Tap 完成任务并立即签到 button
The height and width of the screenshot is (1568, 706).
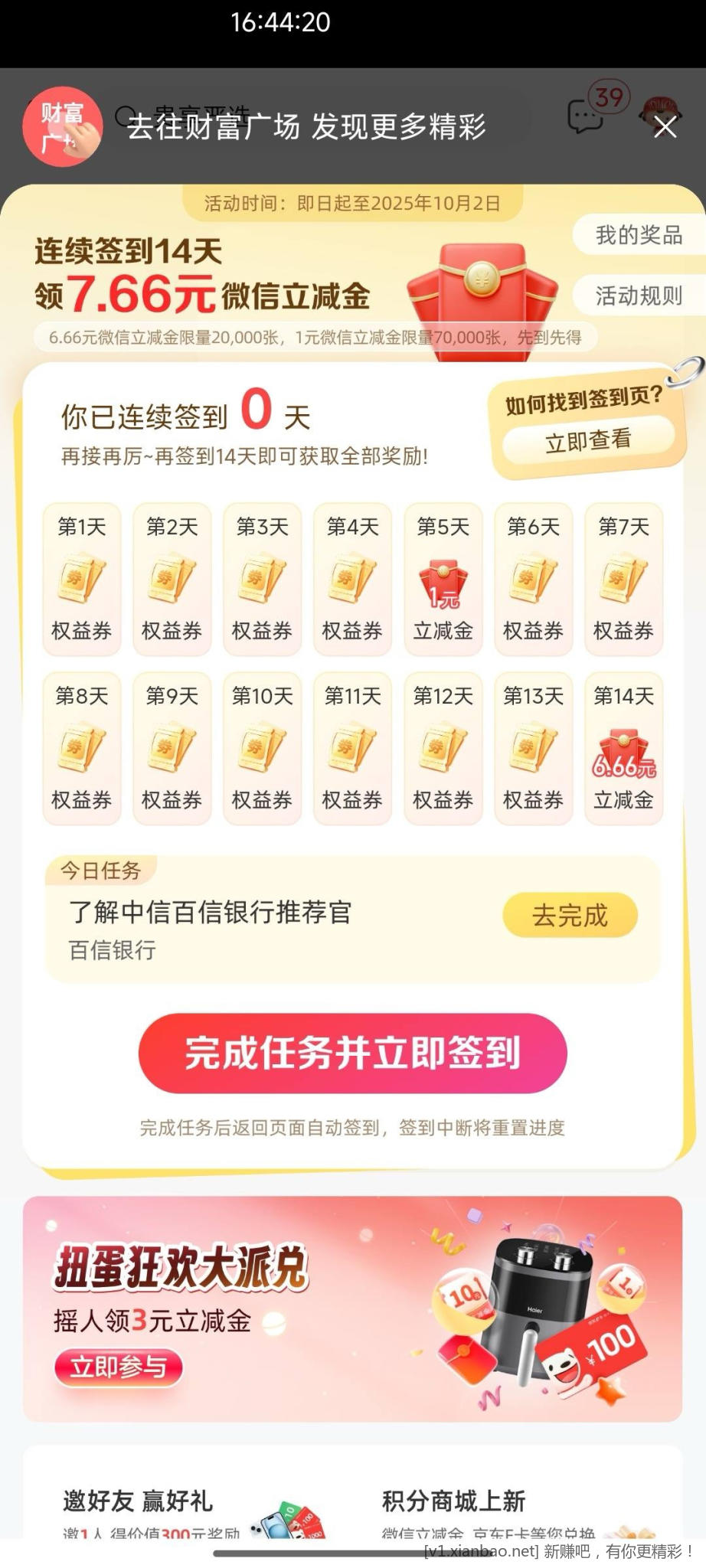point(352,1053)
